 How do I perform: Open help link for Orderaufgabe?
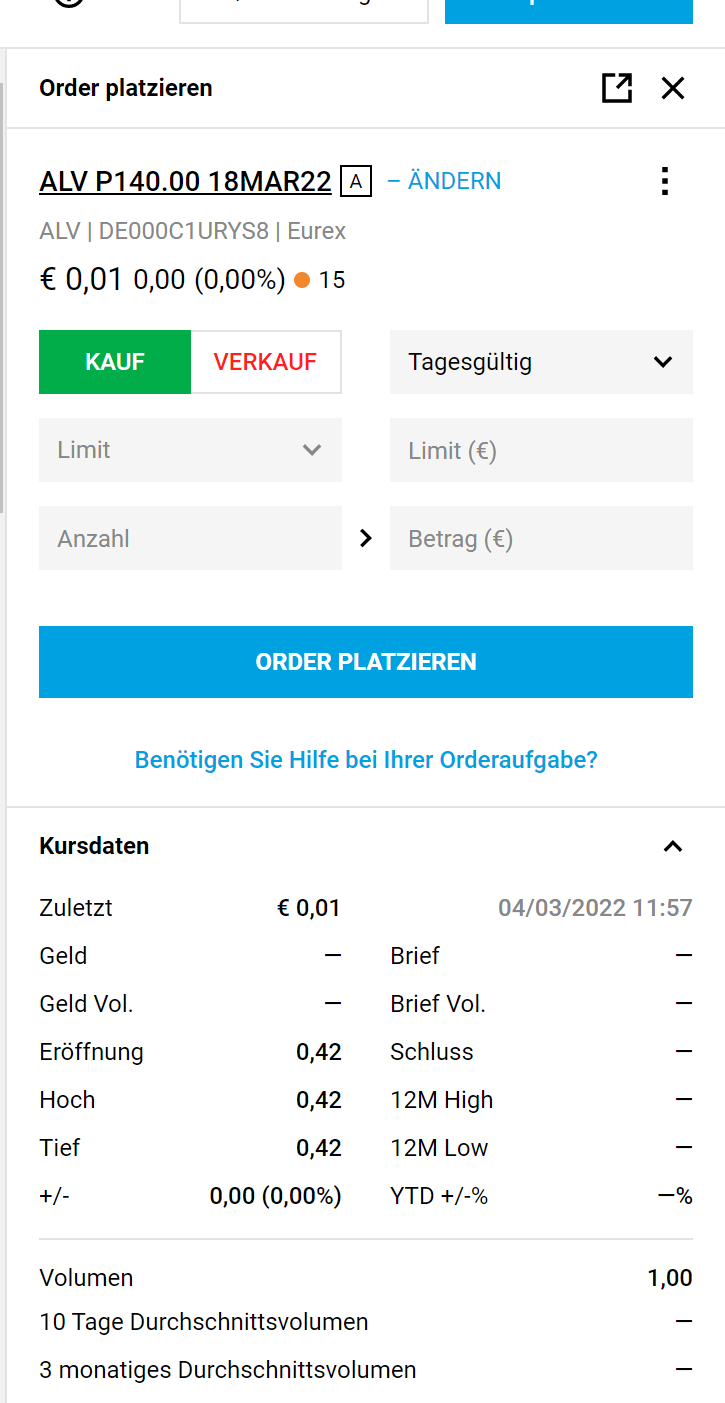[366, 760]
